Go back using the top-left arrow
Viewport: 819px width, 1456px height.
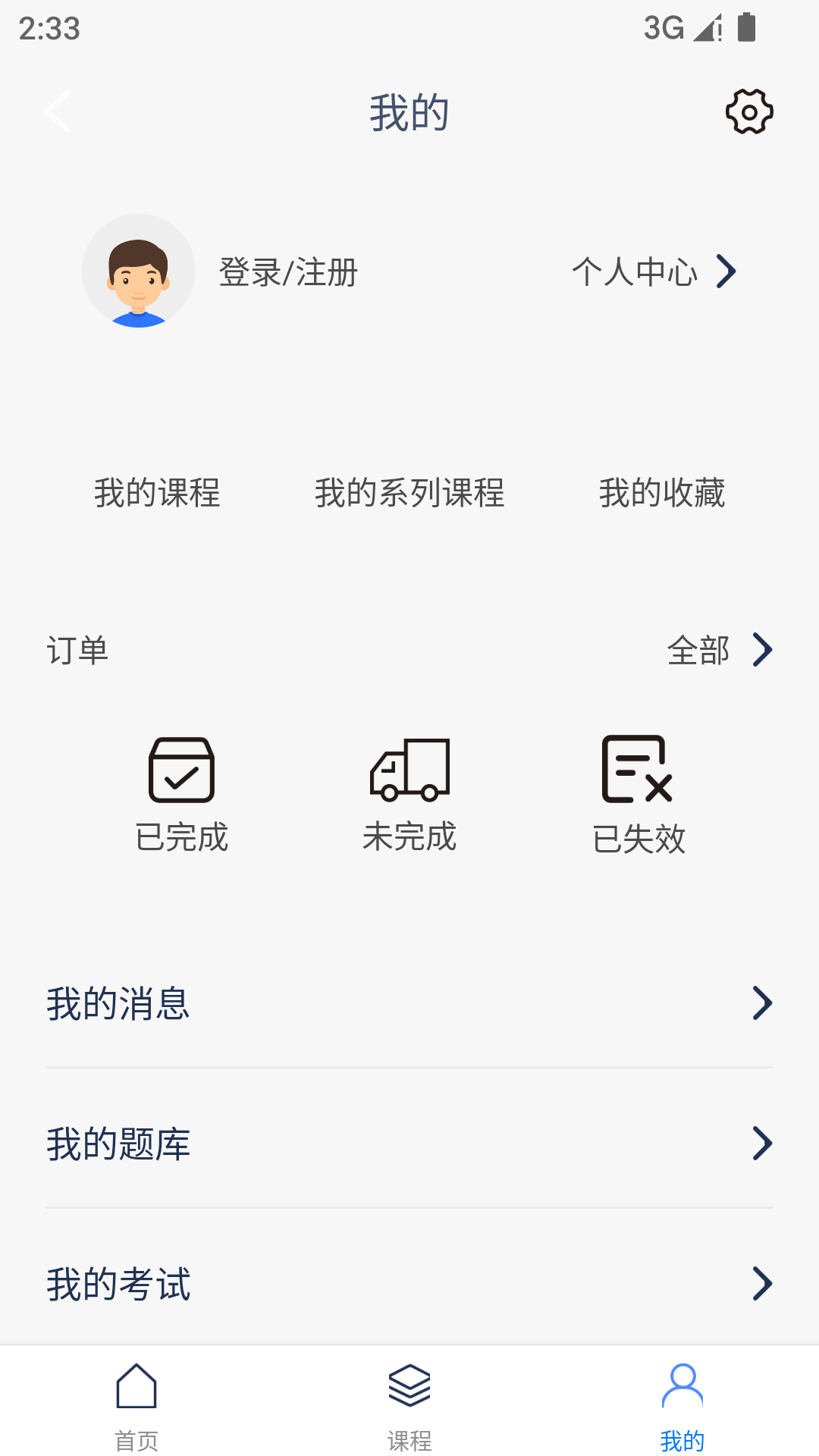pyautogui.click(x=58, y=112)
